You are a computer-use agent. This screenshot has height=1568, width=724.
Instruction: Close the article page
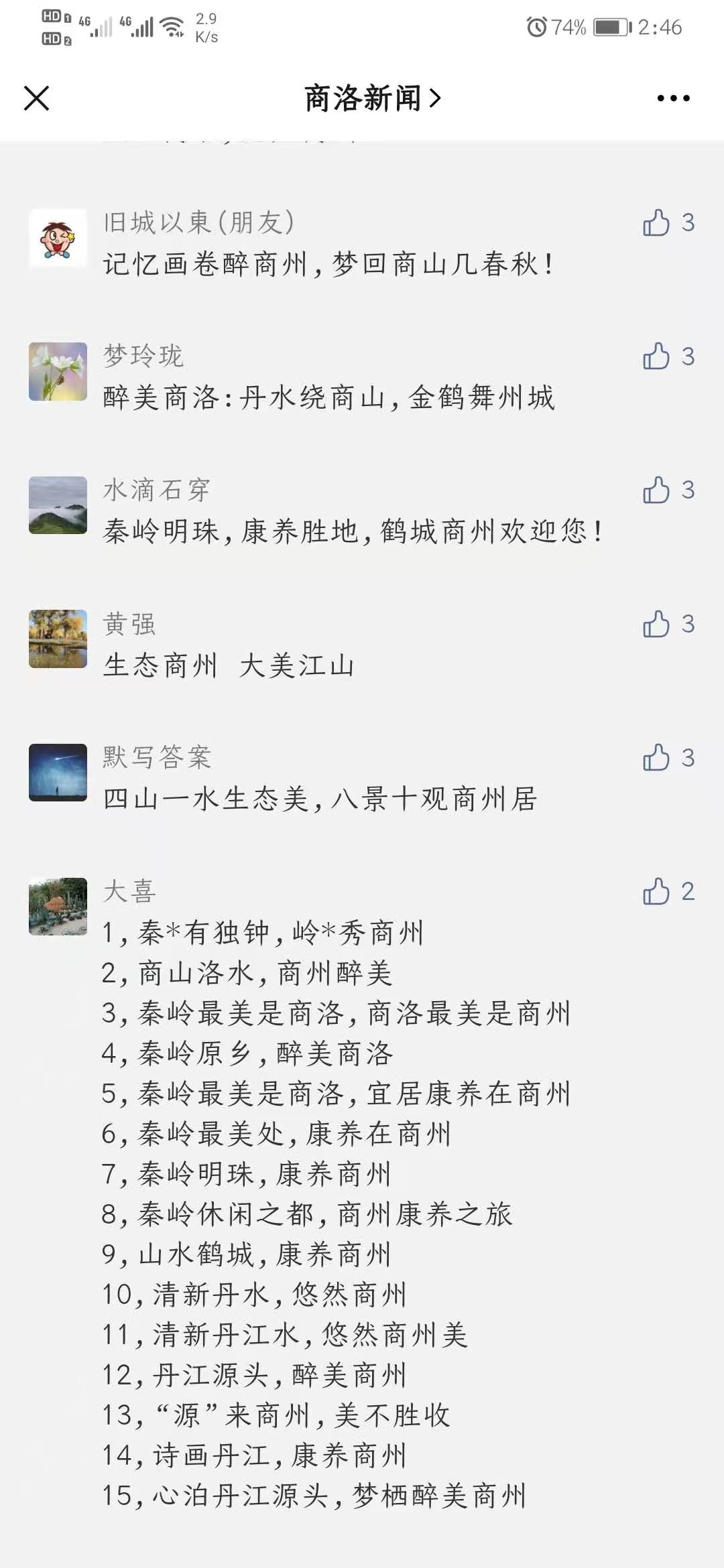(x=37, y=99)
